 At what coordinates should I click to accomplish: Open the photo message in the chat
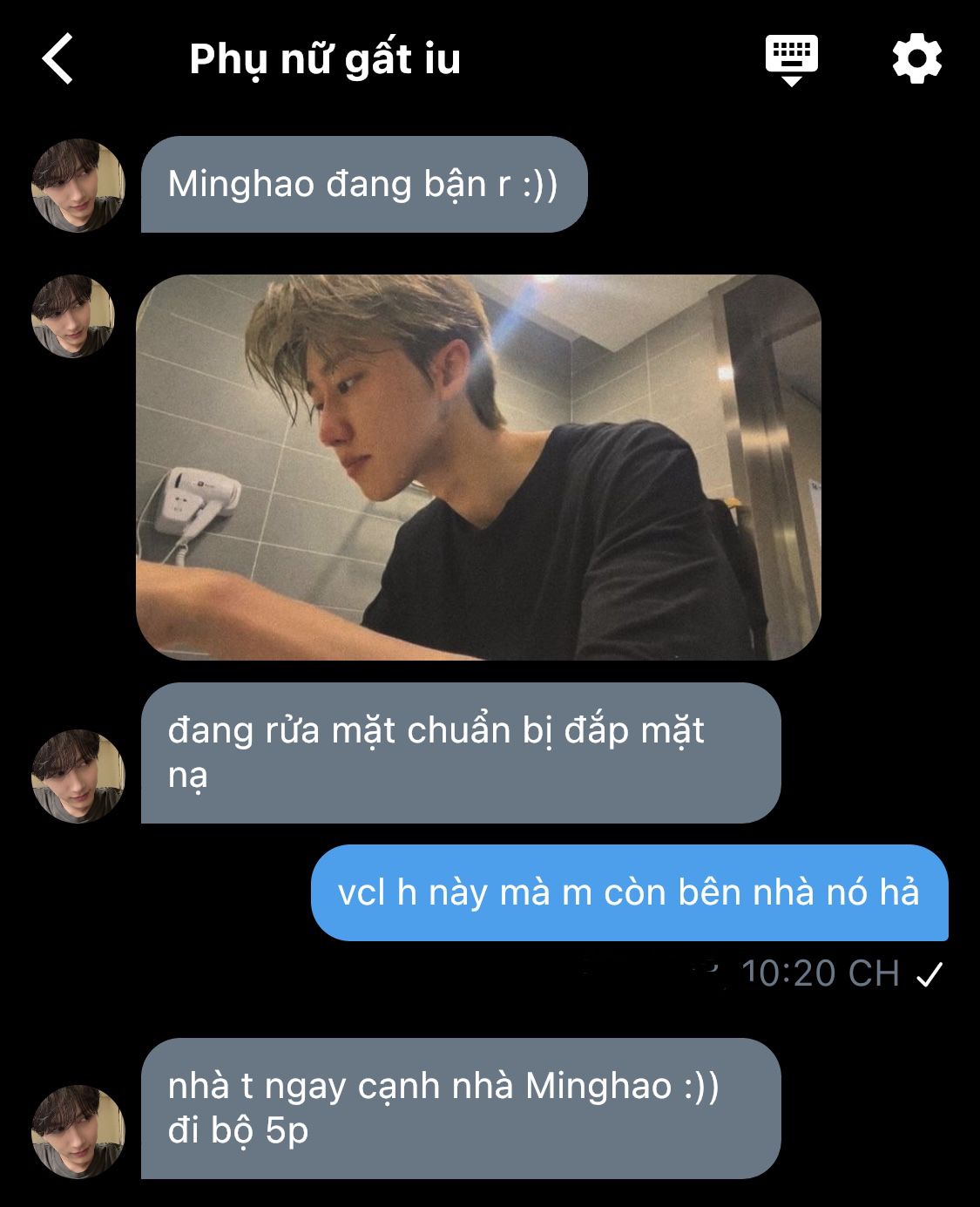point(478,467)
